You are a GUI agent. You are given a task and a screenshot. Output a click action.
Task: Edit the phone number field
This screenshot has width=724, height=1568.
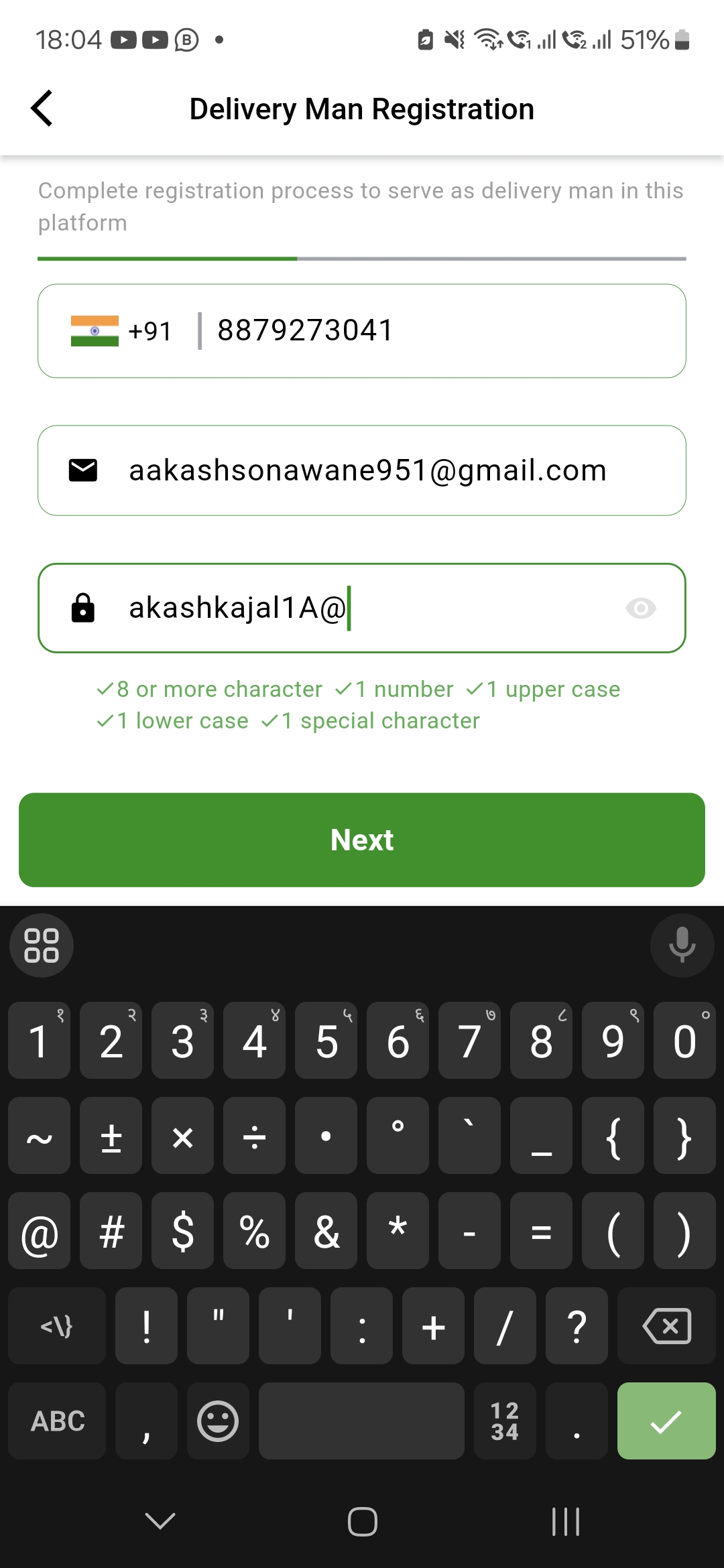pyautogui.click(x=442, y=331)
